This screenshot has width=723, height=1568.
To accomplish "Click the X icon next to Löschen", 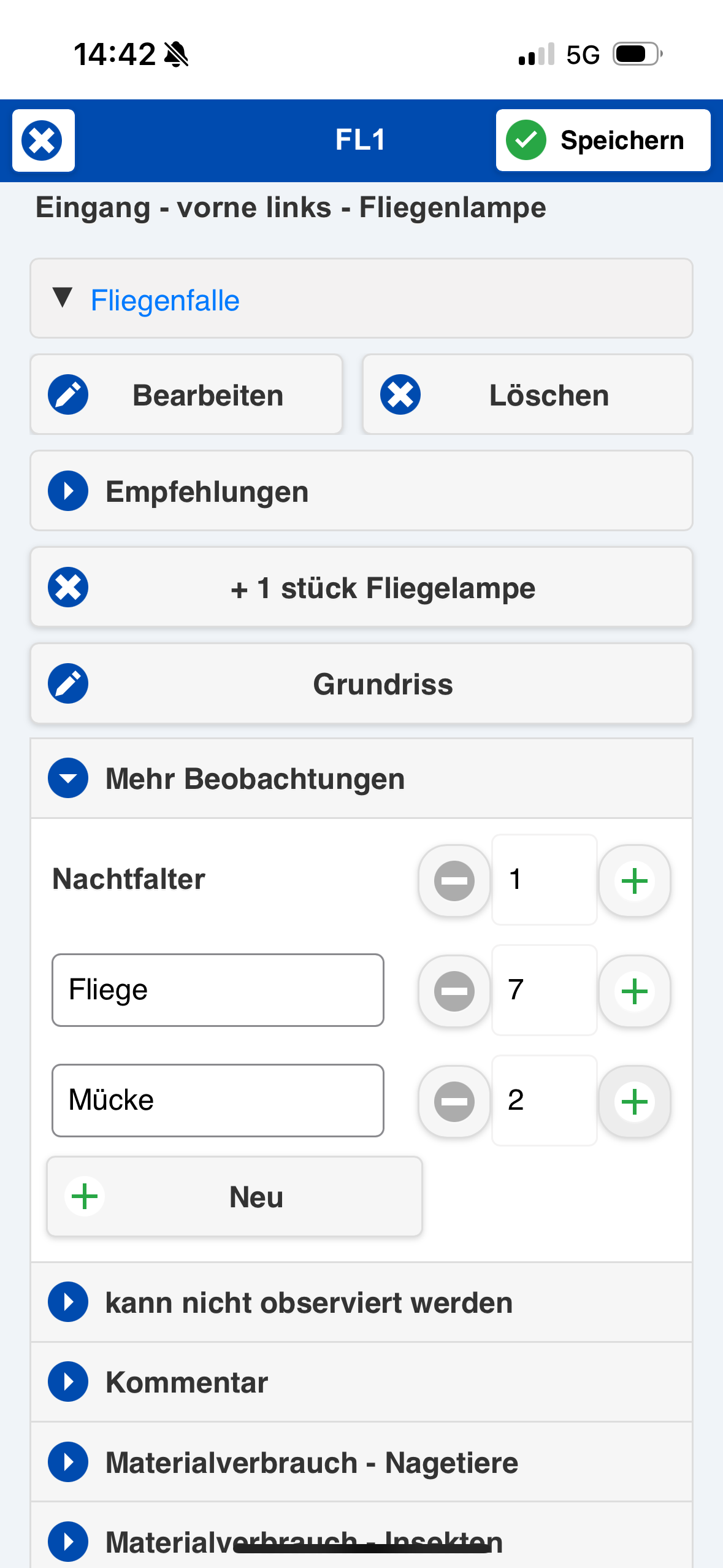I will click(400, 394).
